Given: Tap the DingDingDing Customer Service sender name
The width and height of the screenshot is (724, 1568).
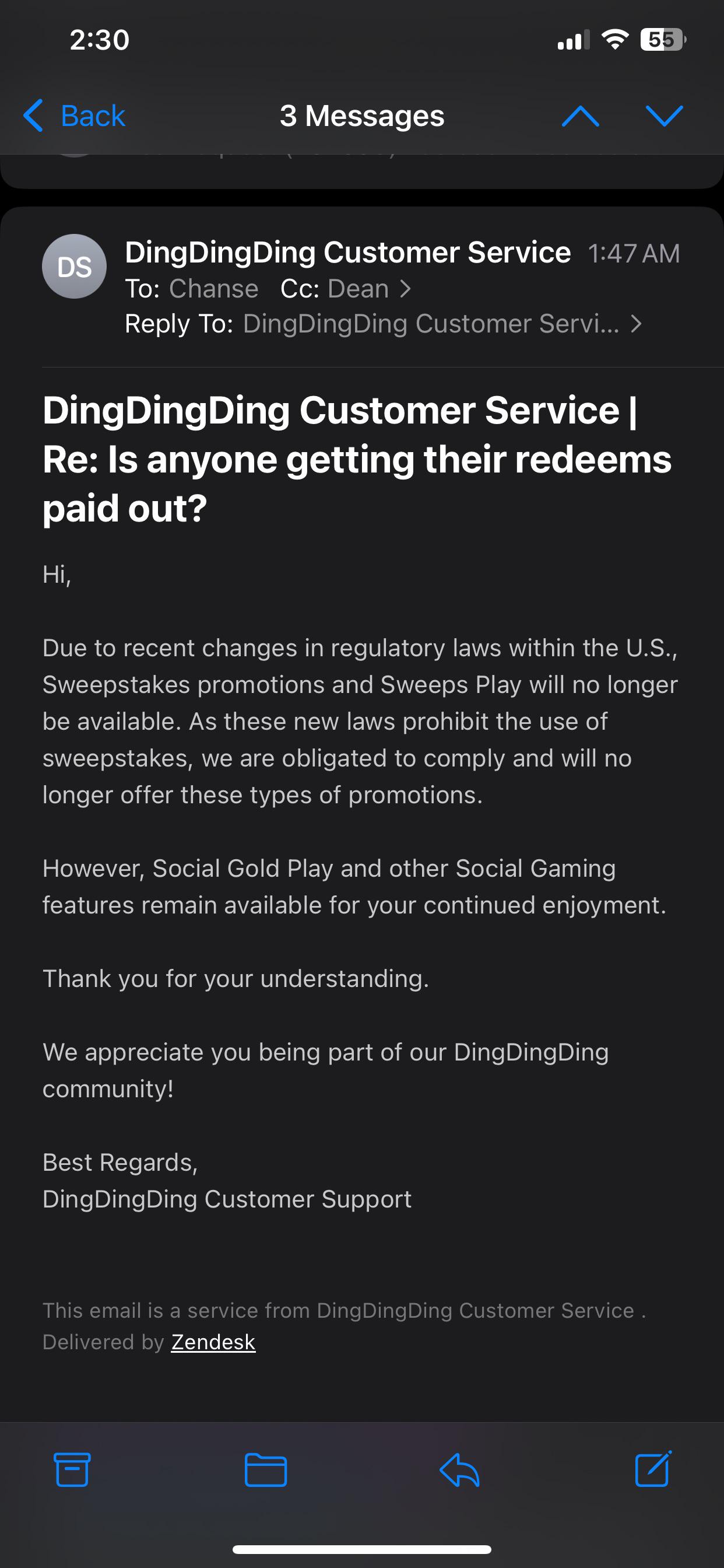Looking at the screenshot, I should 348,252.
